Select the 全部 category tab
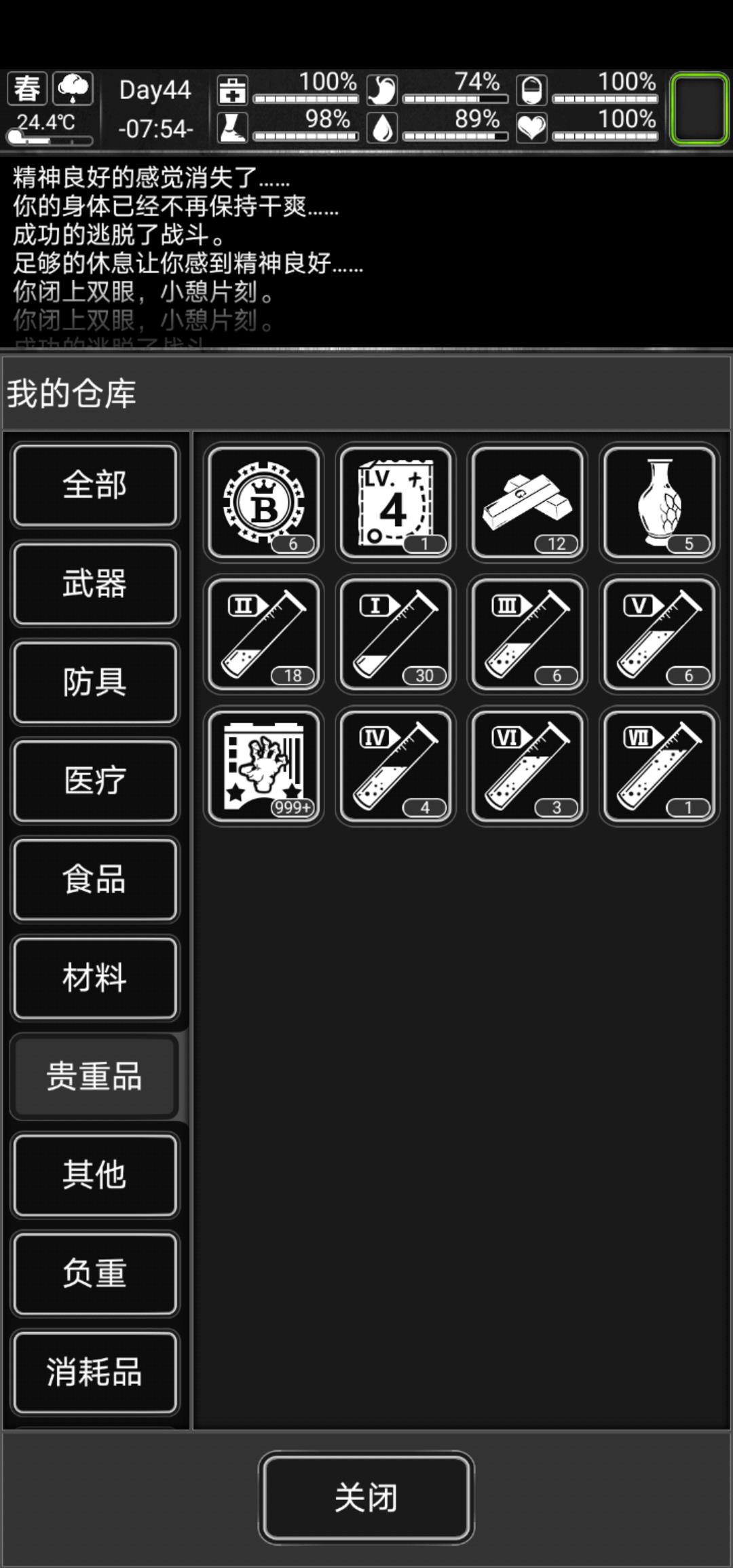733x1568 pixels. pyautogui.click(x=95, y=485)
